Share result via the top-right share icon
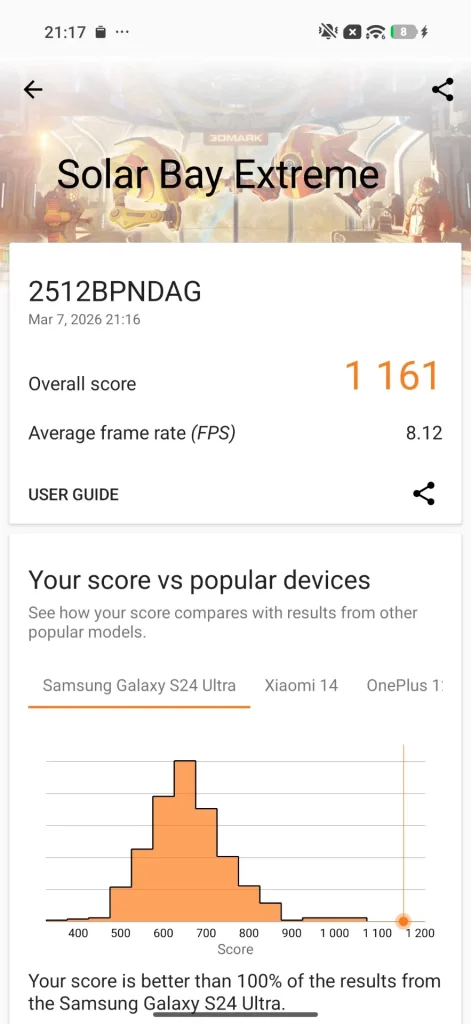The height and width of the screenshot is (1024, 471). tap(442, 90)
